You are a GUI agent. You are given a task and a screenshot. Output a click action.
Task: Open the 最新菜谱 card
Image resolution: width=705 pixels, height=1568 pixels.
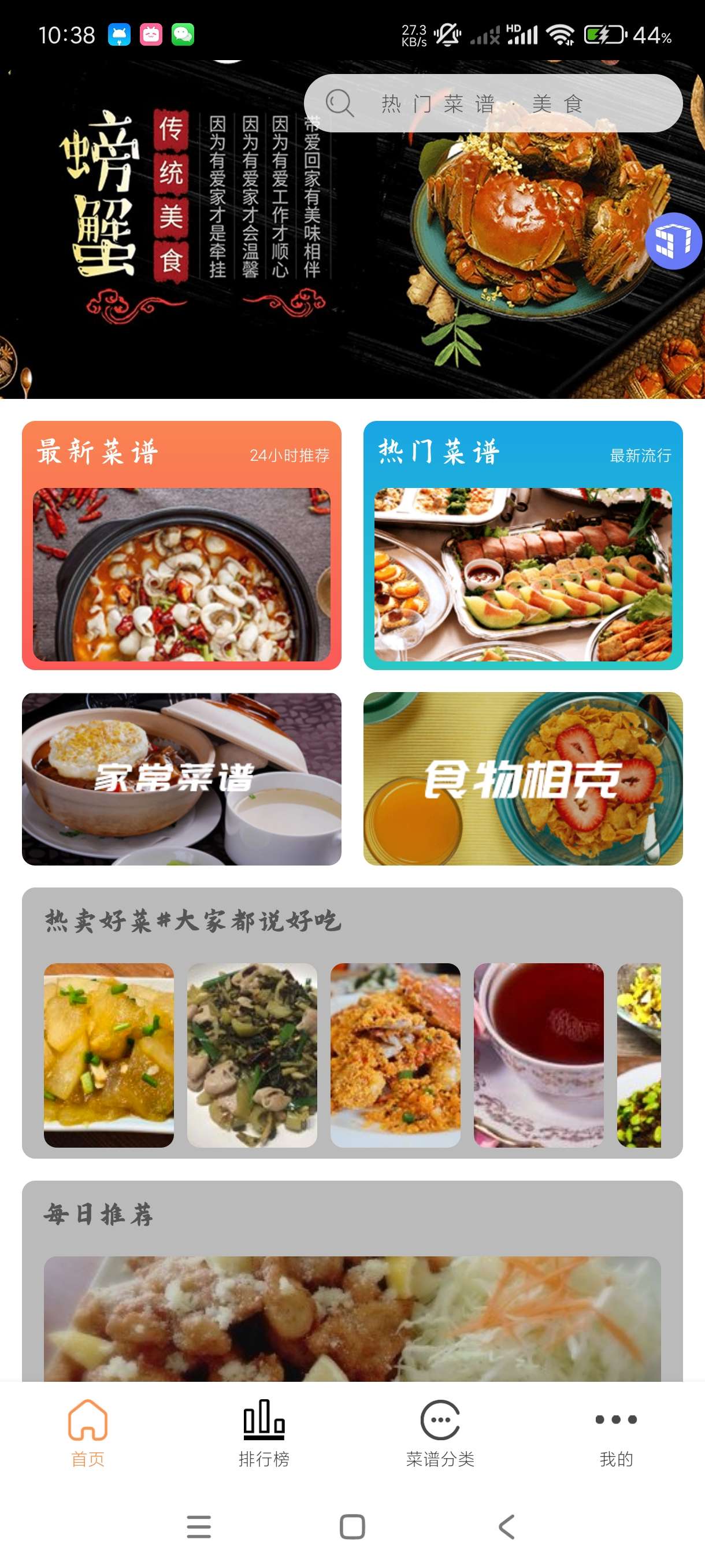tap(181, 545)
